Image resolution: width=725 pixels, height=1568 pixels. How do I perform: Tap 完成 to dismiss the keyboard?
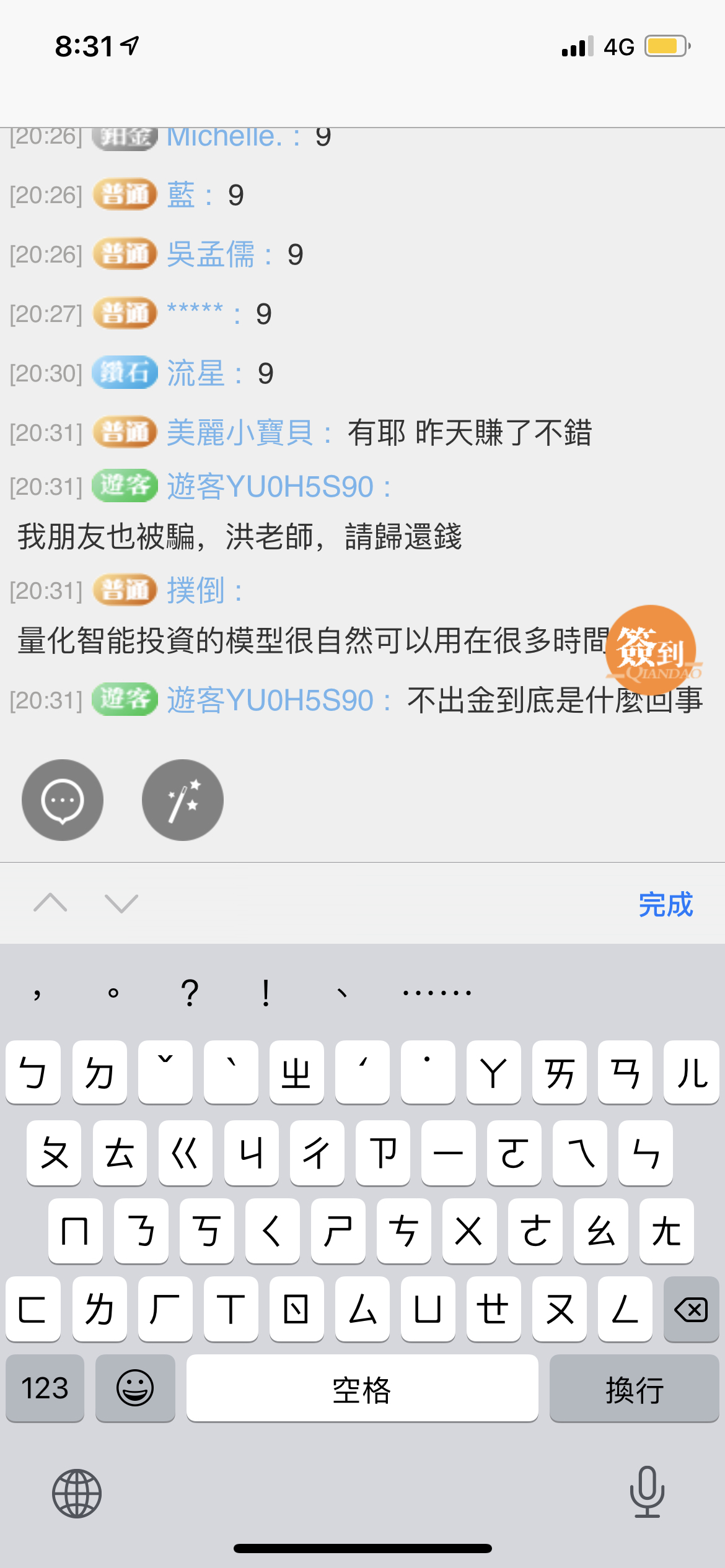click(x=666, y=904)
